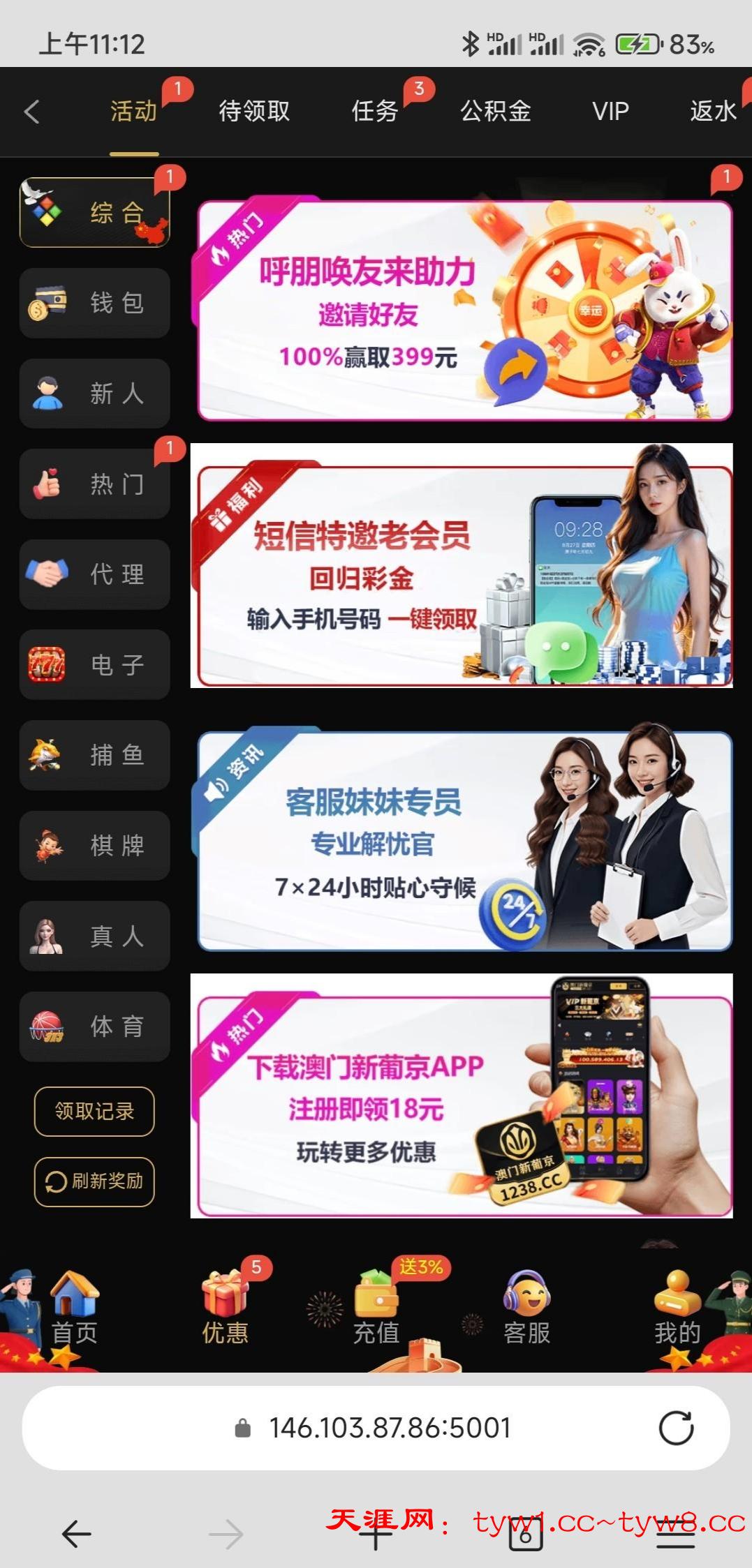Reload the page in the browser
This screenshot has height=1568, width=752.
pyautogui.click(x=676, y=1428)
